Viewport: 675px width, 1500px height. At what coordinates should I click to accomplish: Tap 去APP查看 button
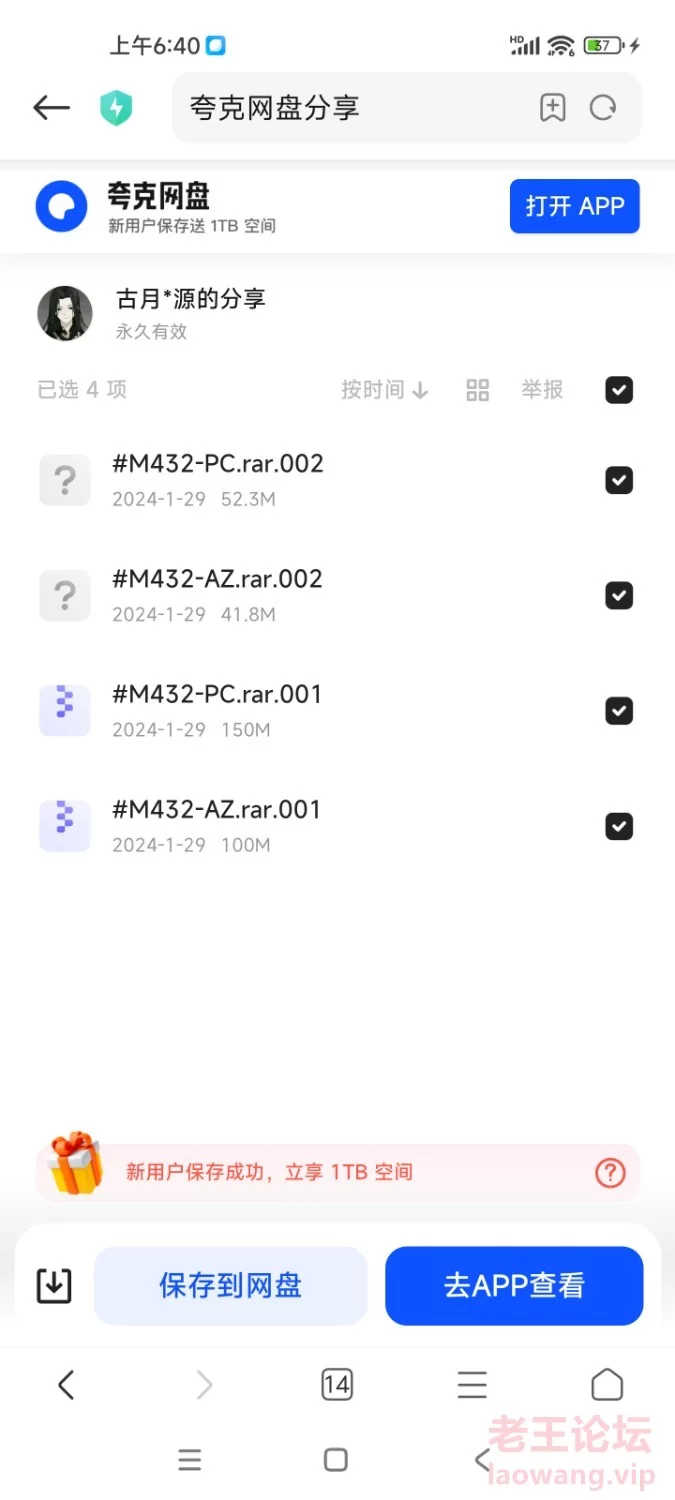(x=514, y=1286)
